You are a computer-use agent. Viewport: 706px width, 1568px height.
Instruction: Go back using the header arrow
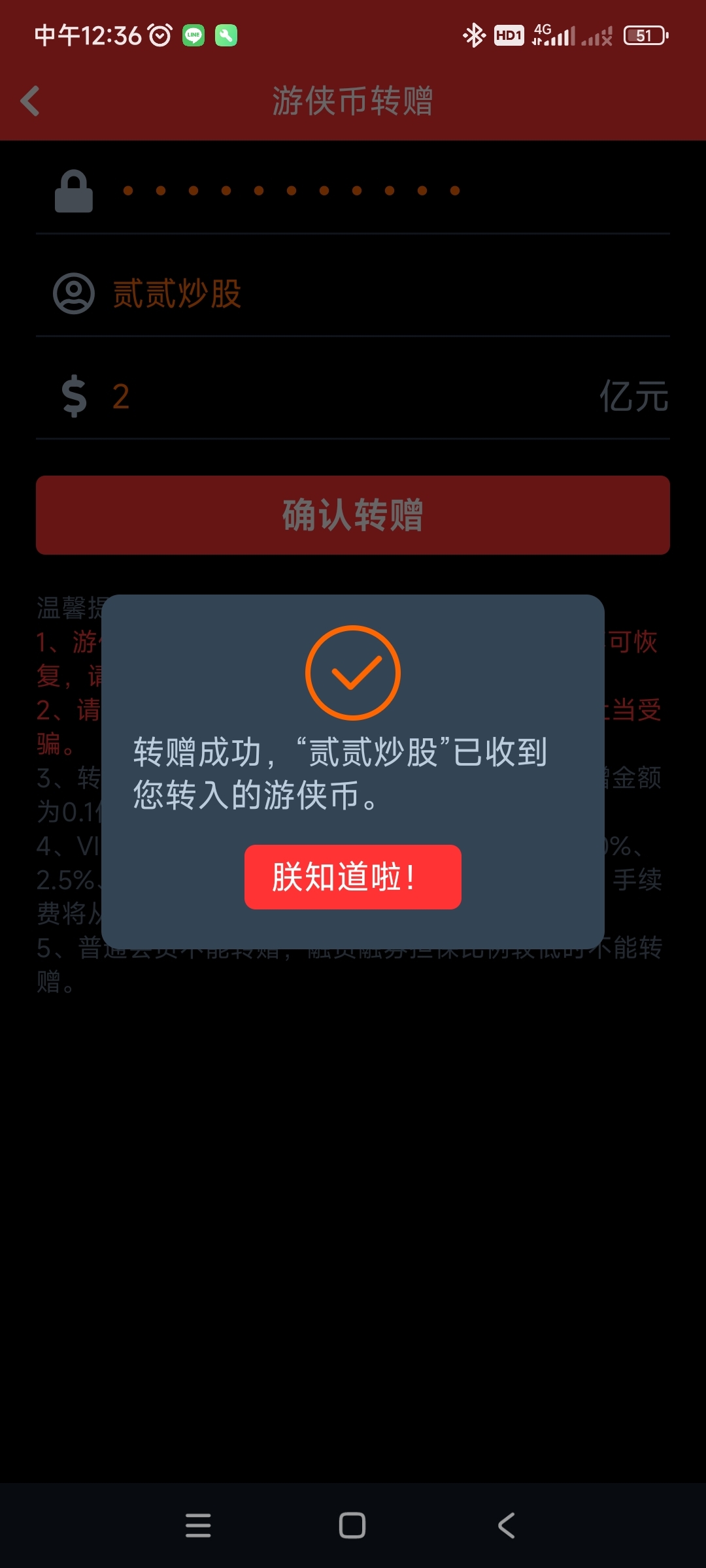(x=30, y=101)
